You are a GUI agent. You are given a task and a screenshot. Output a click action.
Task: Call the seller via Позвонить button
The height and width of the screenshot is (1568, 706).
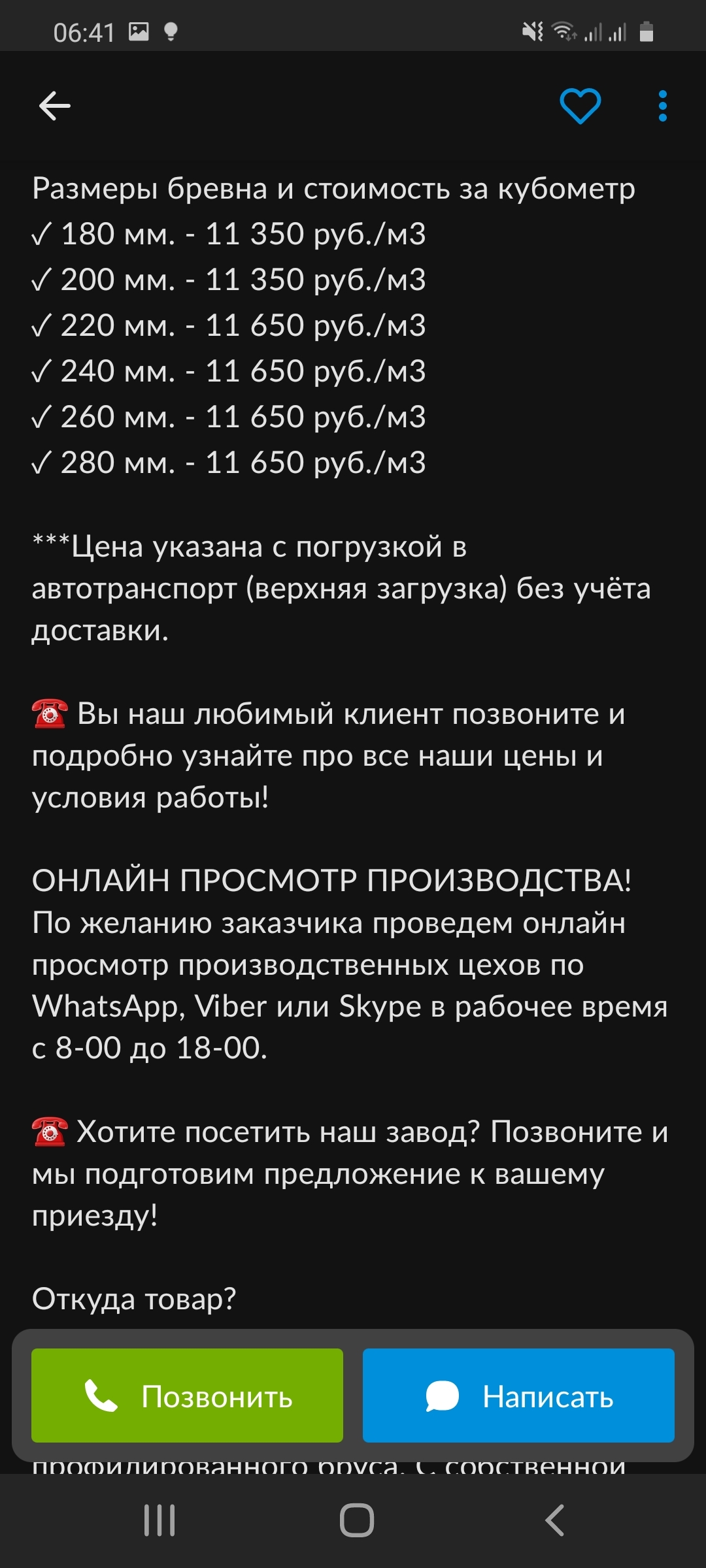(x=187, y=1396)
